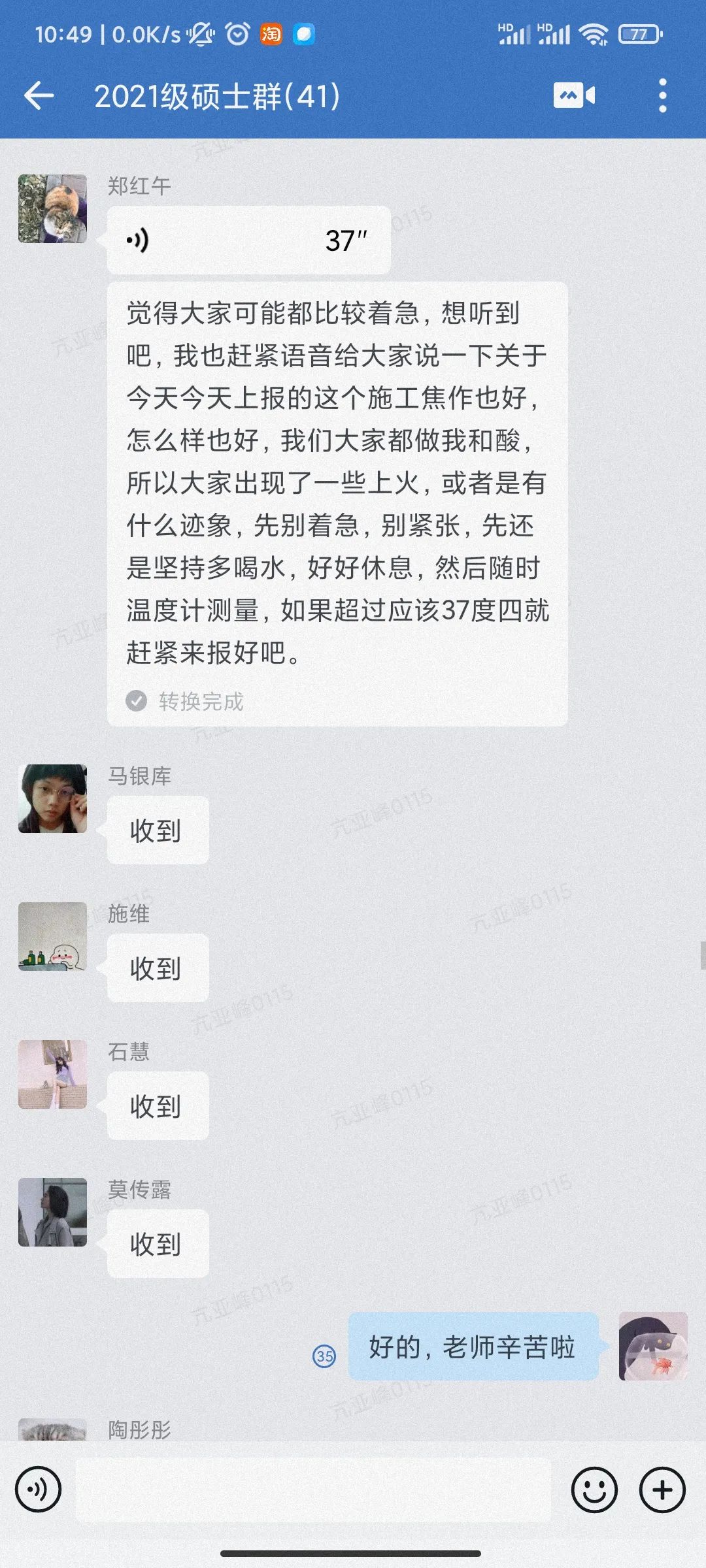This screenshot has width=706, height=1568.
Task: Start a group video meeting
Action: 574,96
